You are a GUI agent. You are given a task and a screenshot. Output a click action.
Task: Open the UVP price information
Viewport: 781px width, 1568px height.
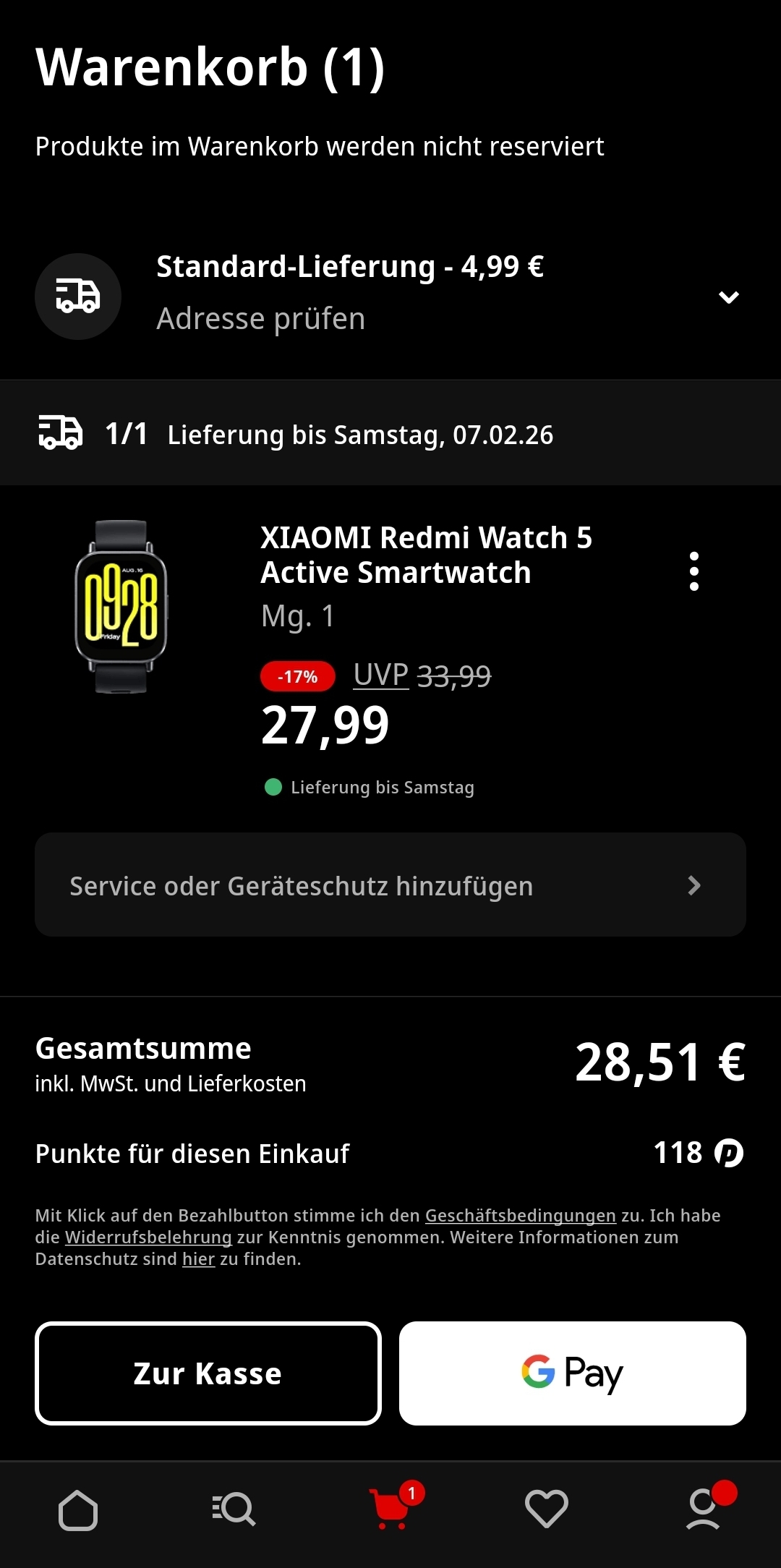click(381, 676)
